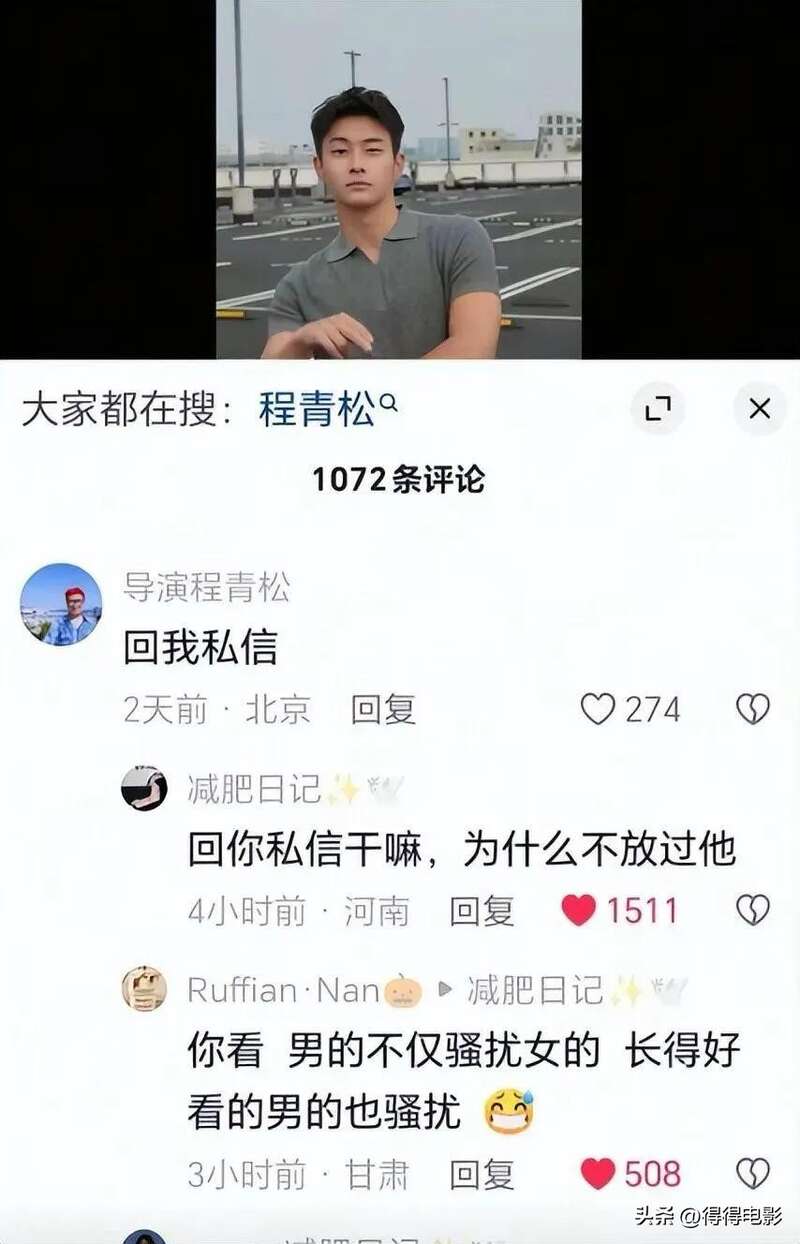800x1244 pixels.
Task: Open Ruffian·Nan's profile avatar
Action: point(144,989)
